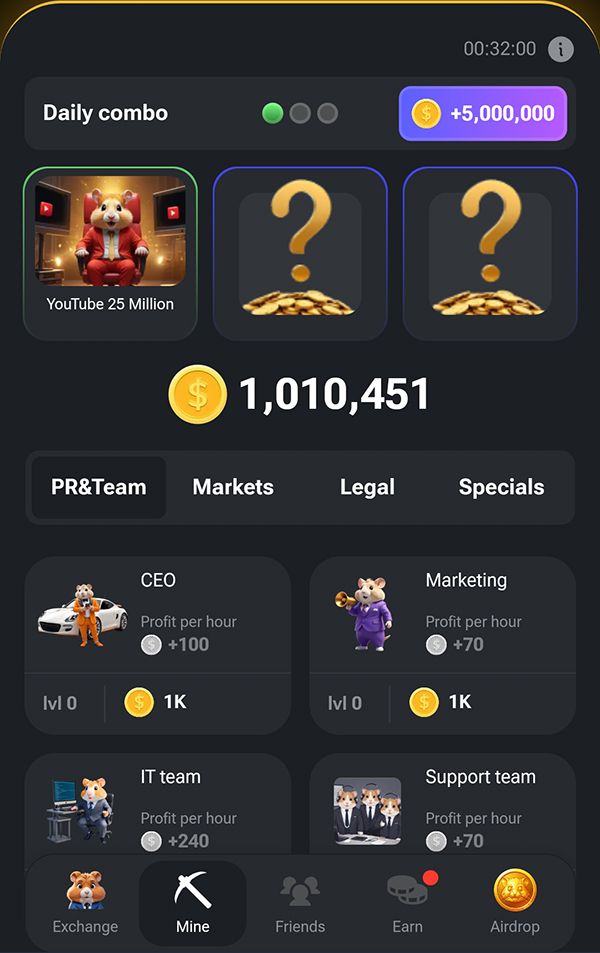600x953 pixels.
Task: Go to the Earn section
Action: (407, 902)
